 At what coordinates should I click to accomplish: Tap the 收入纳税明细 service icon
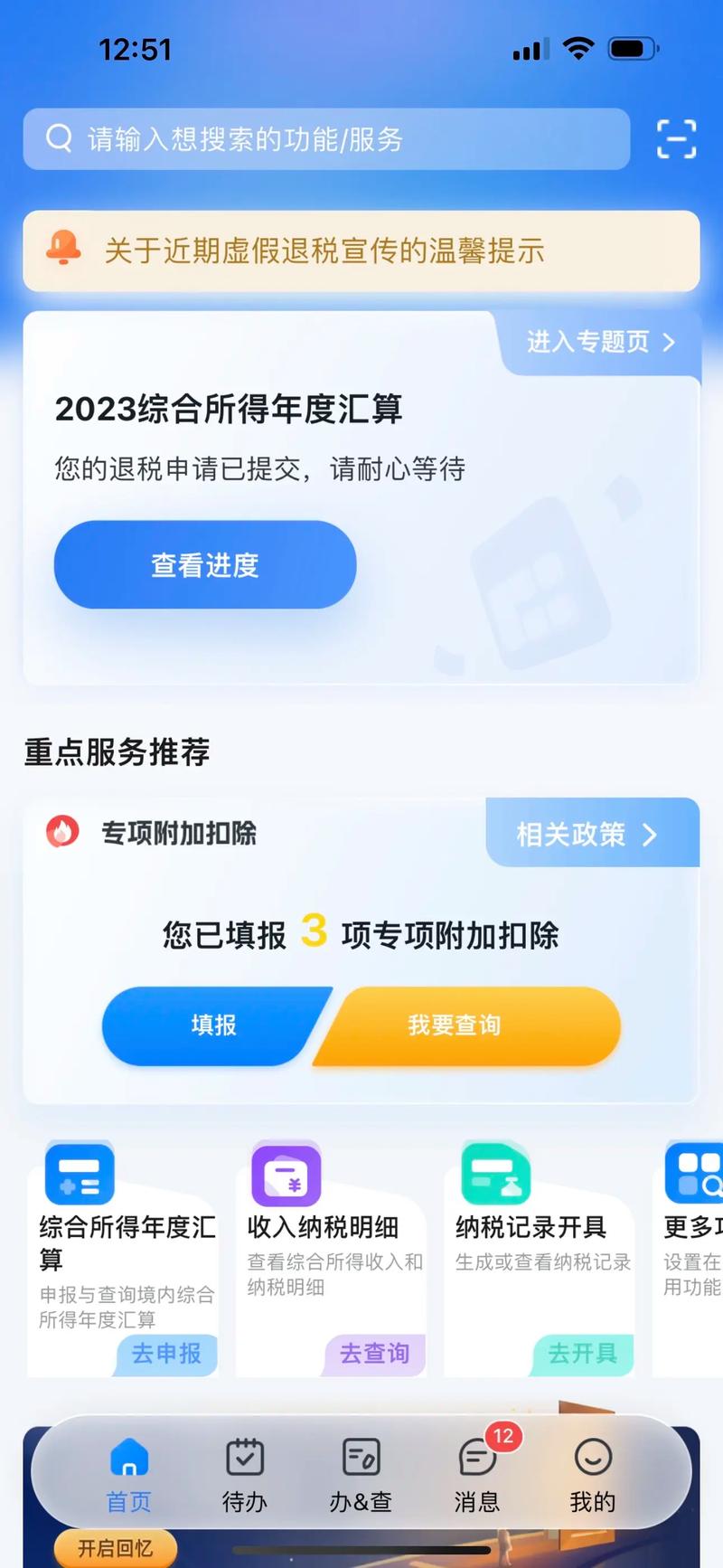click(283, 1175)
